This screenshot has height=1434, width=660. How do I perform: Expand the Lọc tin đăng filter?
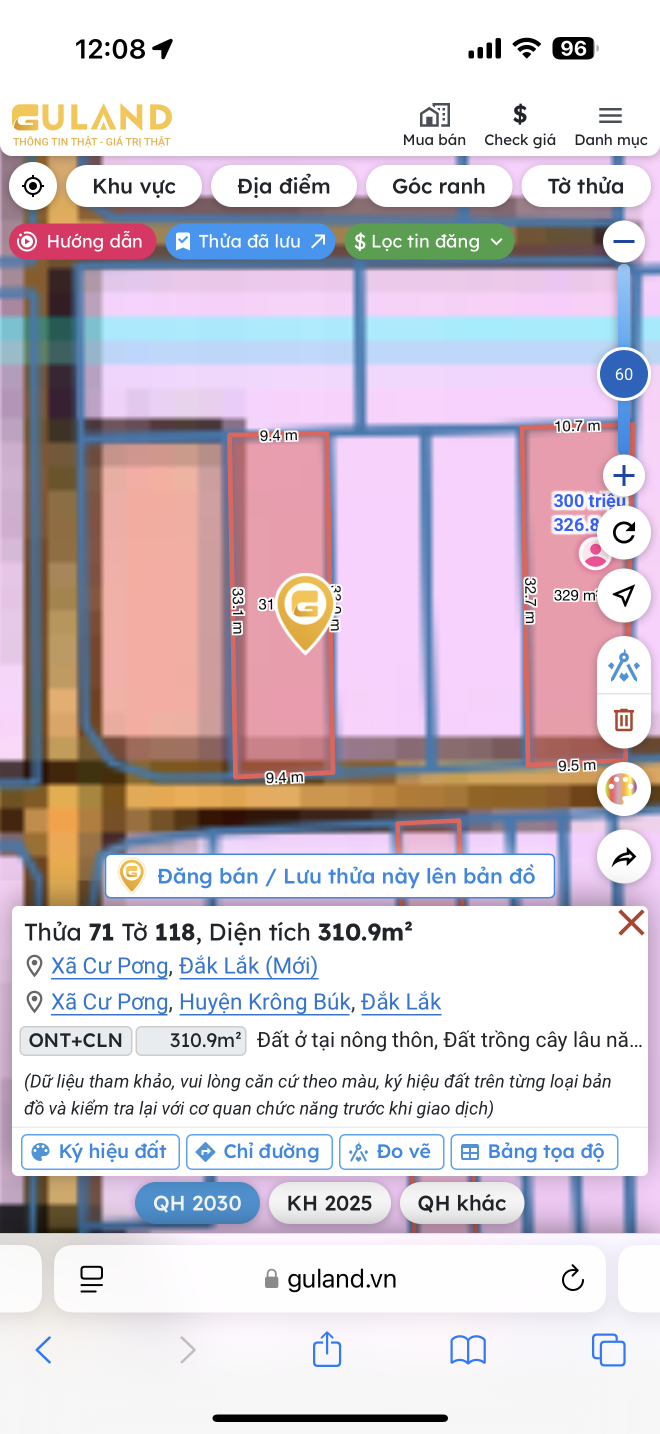coord(429,241)
